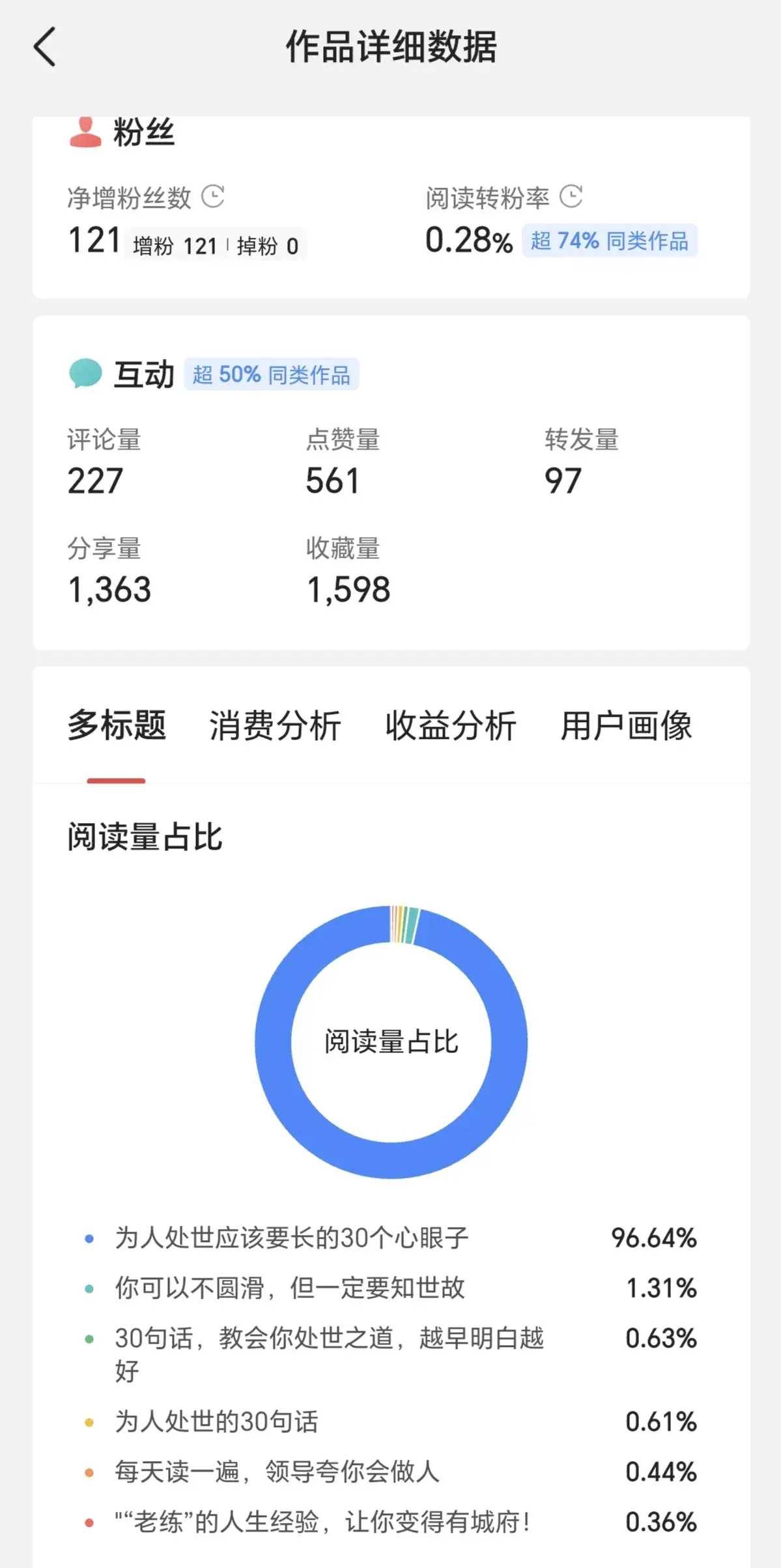Go back from 作品详细数据 page
This screenshot has height=1568, width=781.
click(44, 47)
